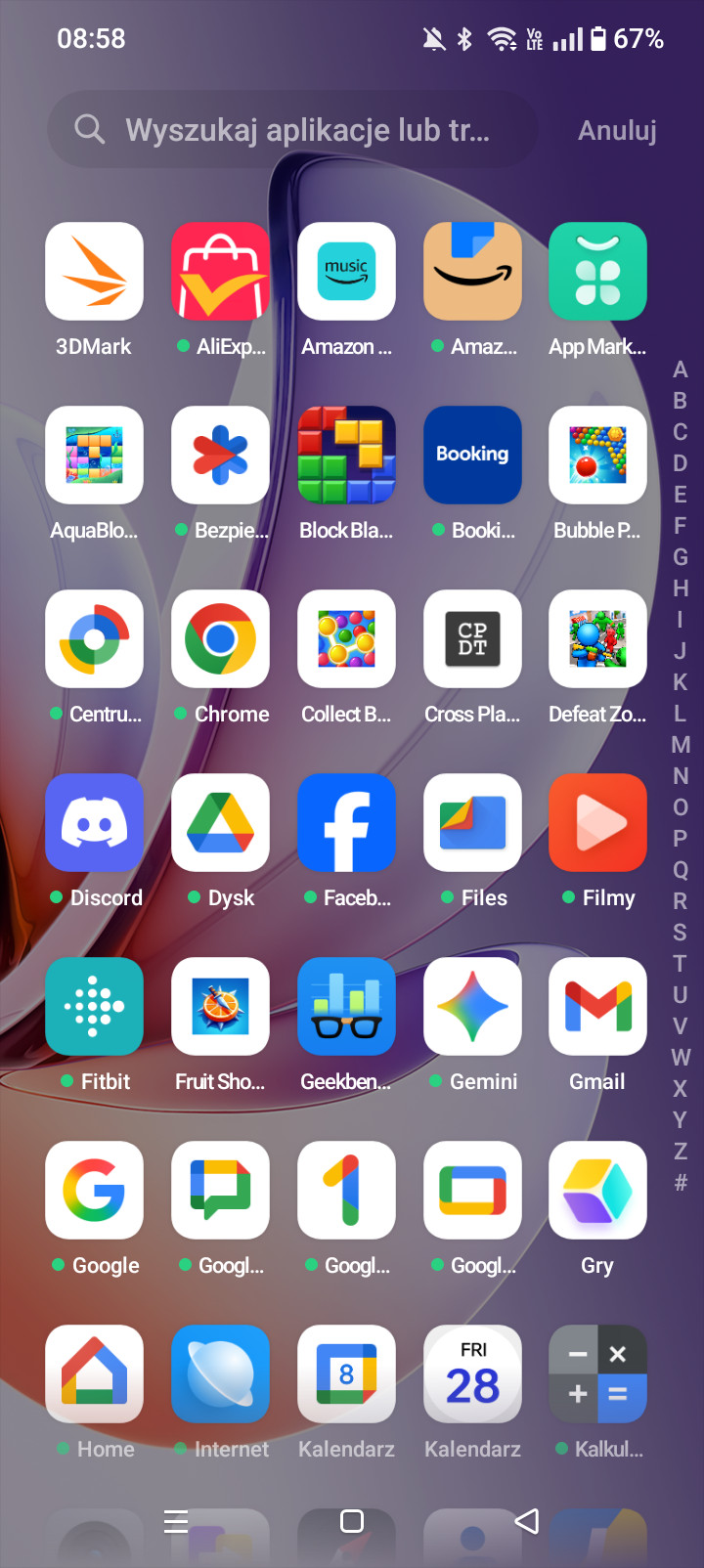Open the Filmy app

[x=597, y=823]
